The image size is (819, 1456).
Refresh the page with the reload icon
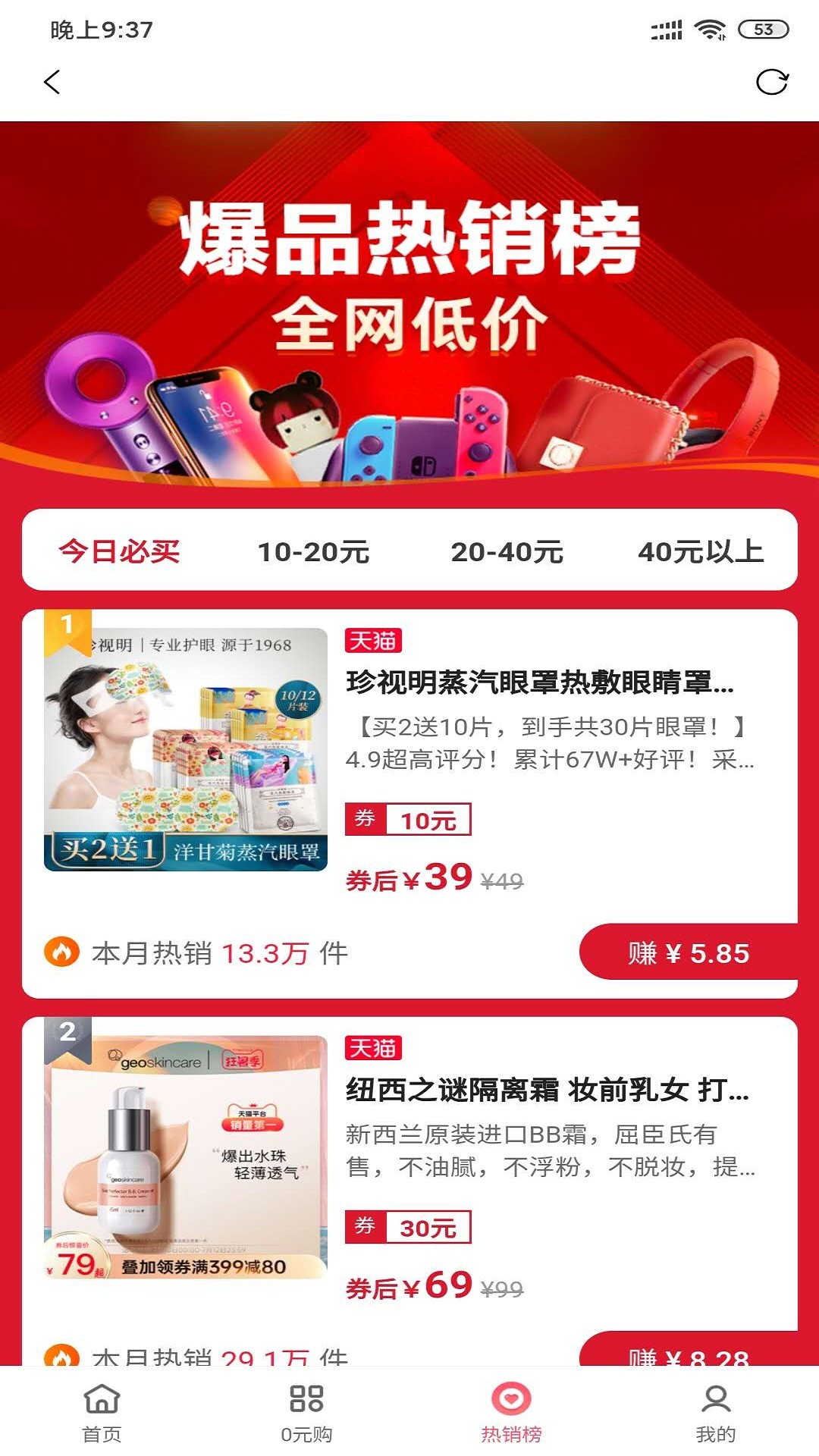[772, 82]
